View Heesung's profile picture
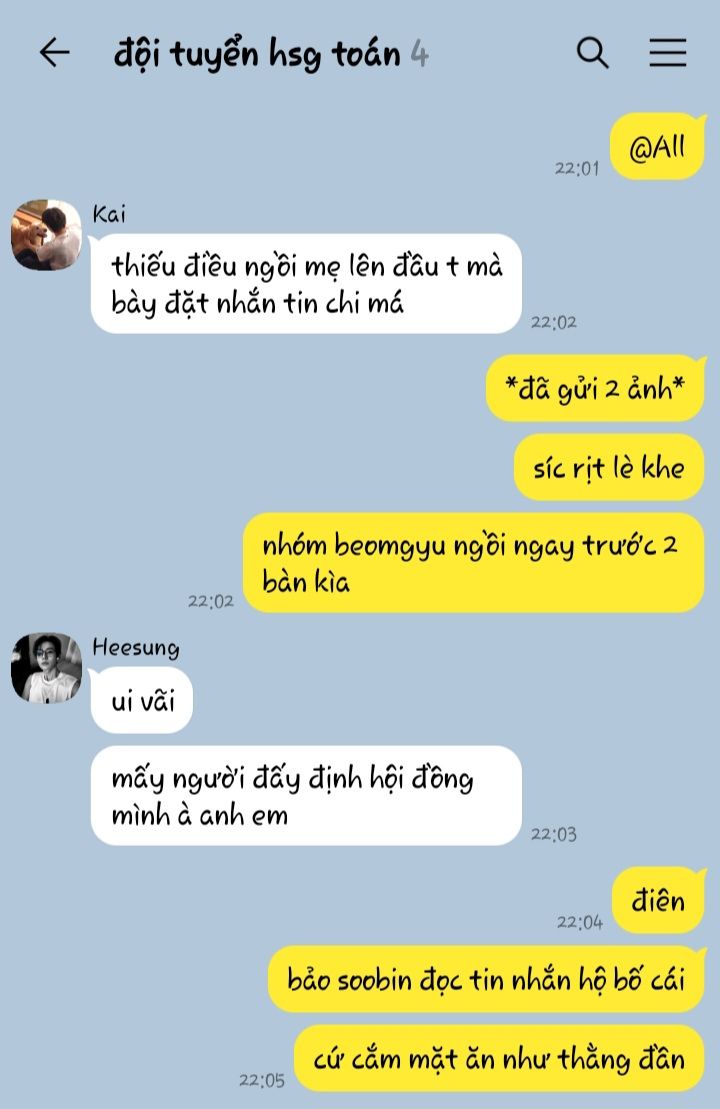The image size is (720, 1109). [46, 667]
